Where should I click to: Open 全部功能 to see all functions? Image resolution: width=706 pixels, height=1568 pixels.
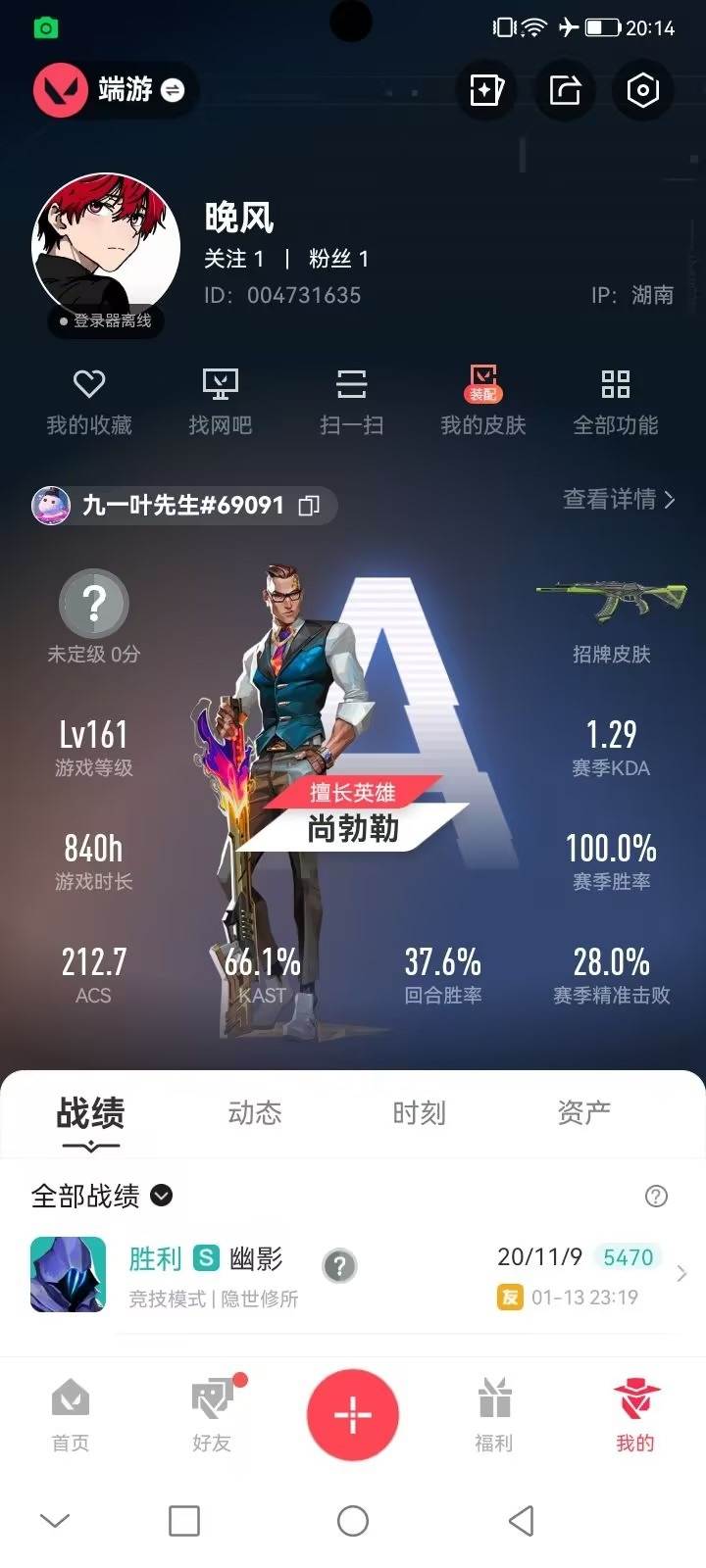tap(614, 400)
